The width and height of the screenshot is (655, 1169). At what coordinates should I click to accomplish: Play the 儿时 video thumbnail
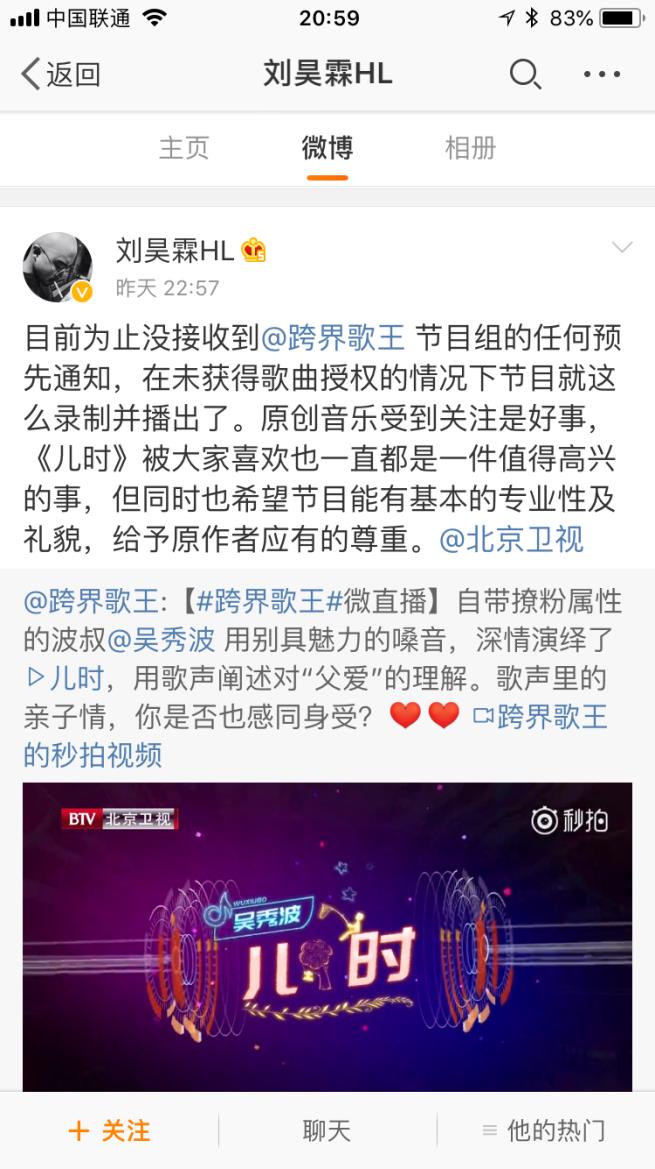[327, 935]
